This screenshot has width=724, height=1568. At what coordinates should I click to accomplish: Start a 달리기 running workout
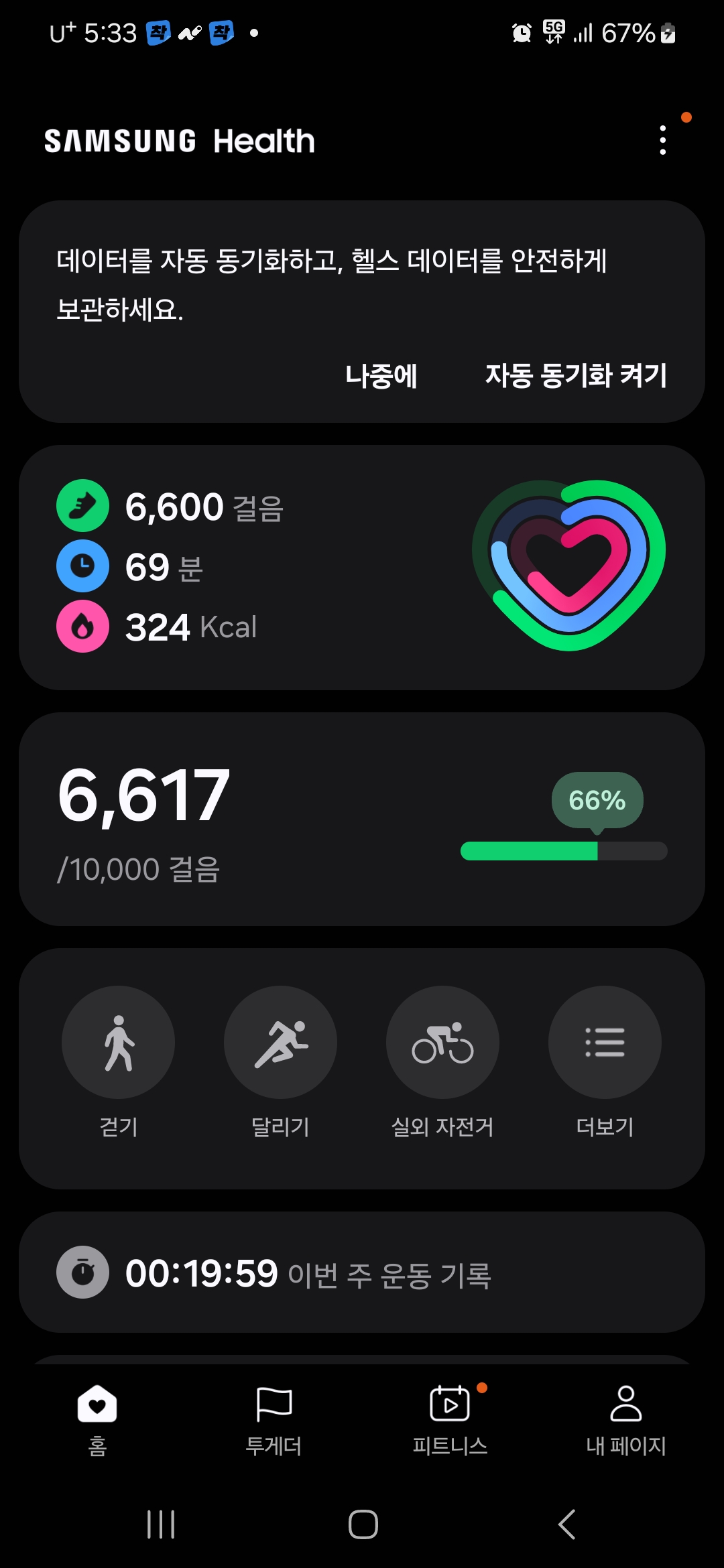(x=280, y=1043)
